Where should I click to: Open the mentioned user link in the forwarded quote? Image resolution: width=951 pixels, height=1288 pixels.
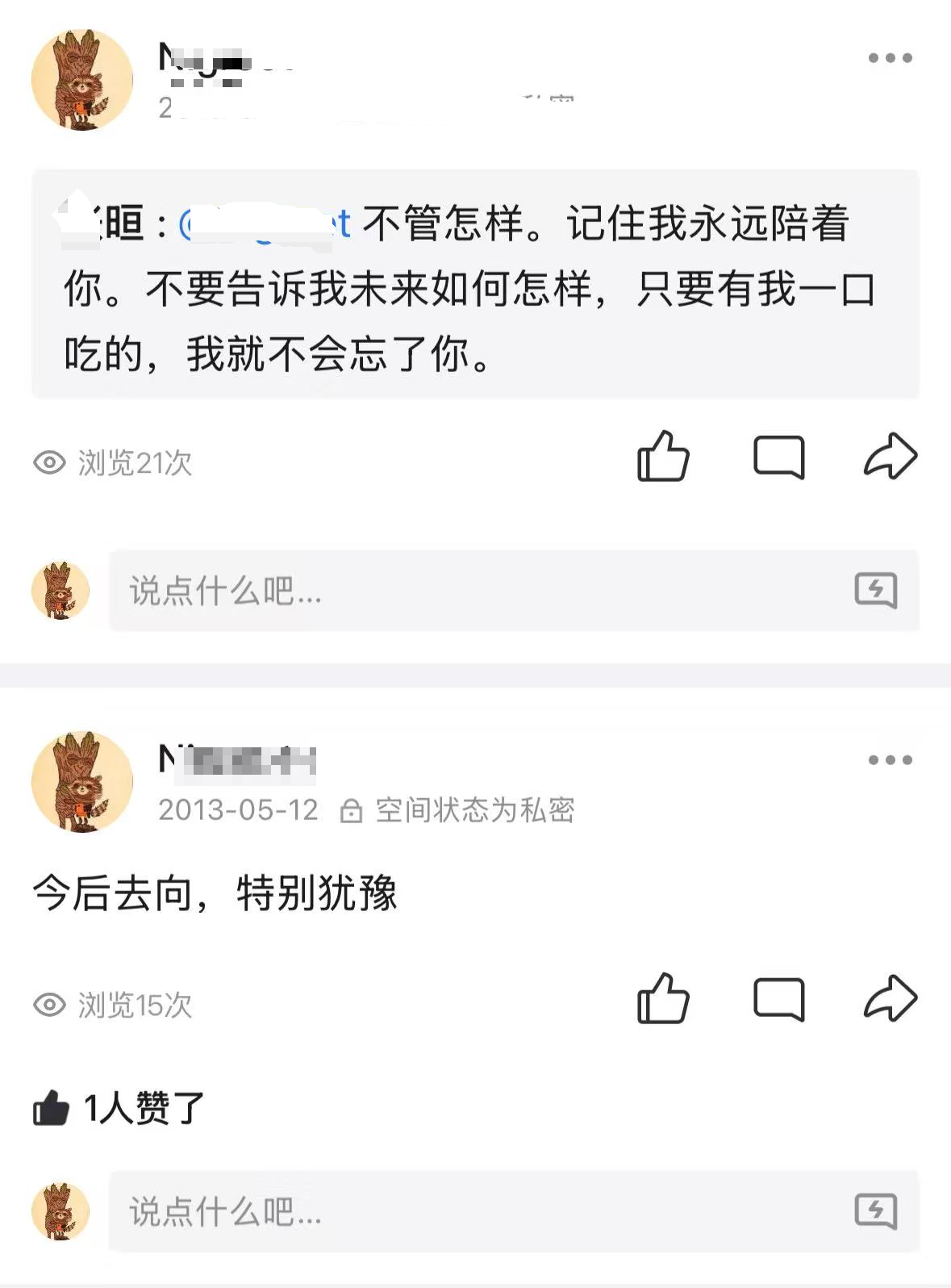[x=265, y=224]
